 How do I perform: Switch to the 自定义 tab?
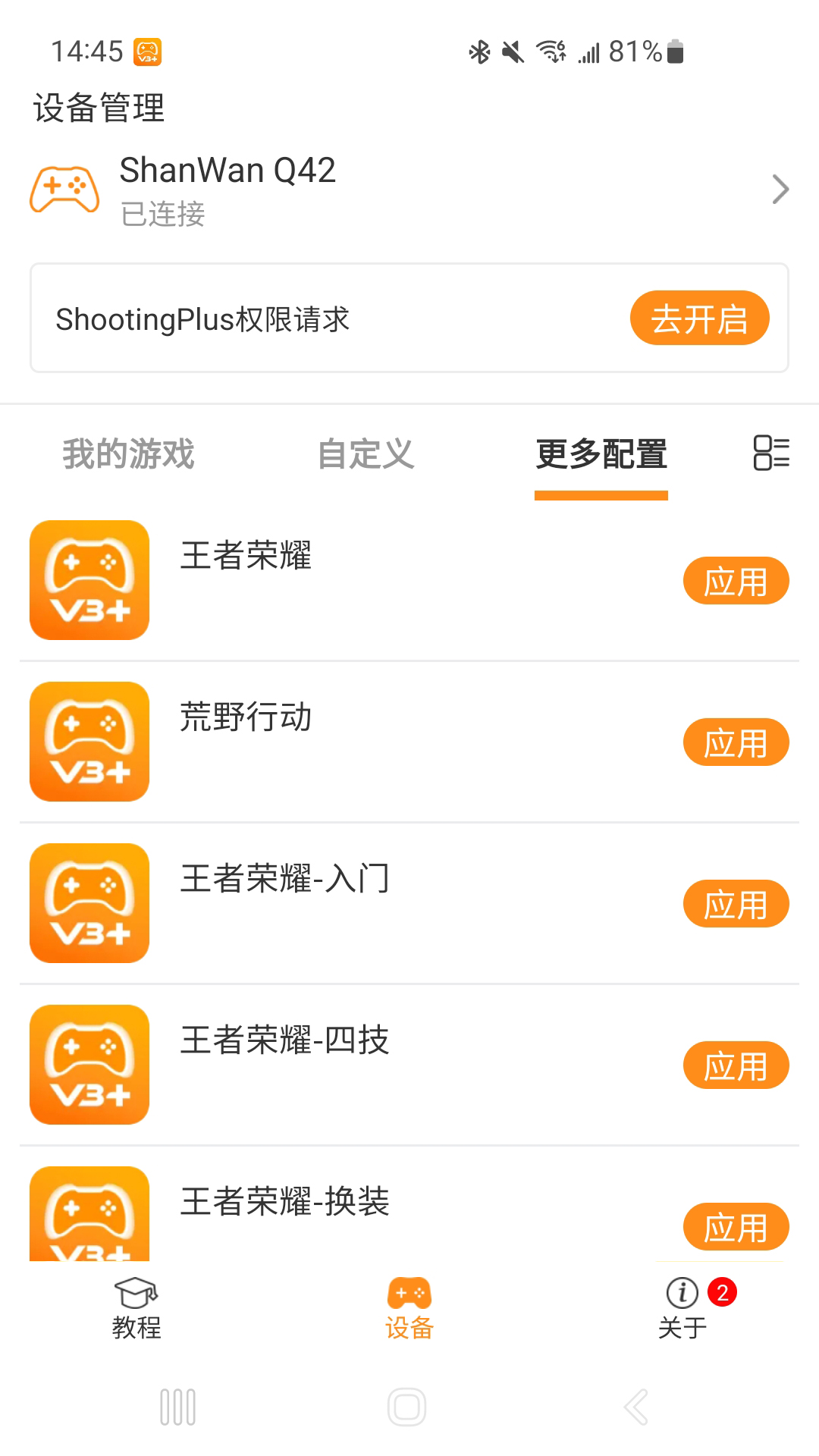pyautogui.click(x=367, y=455)
